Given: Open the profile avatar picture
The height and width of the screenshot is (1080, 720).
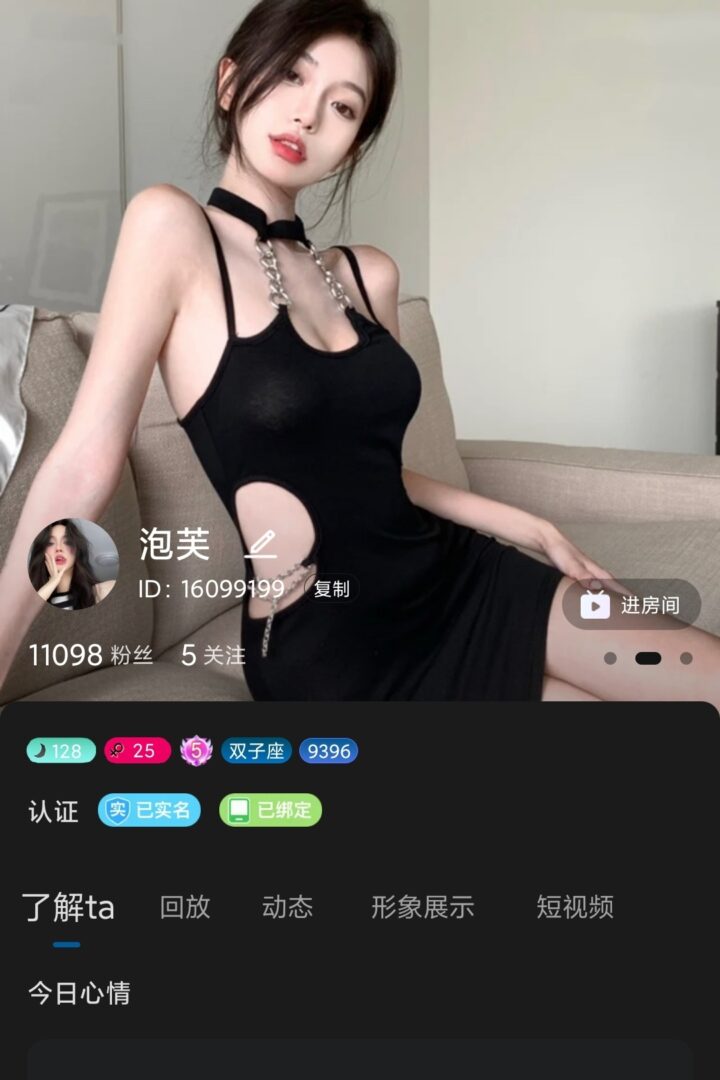Looking at the screenshot, I should (x=73, y=563).
